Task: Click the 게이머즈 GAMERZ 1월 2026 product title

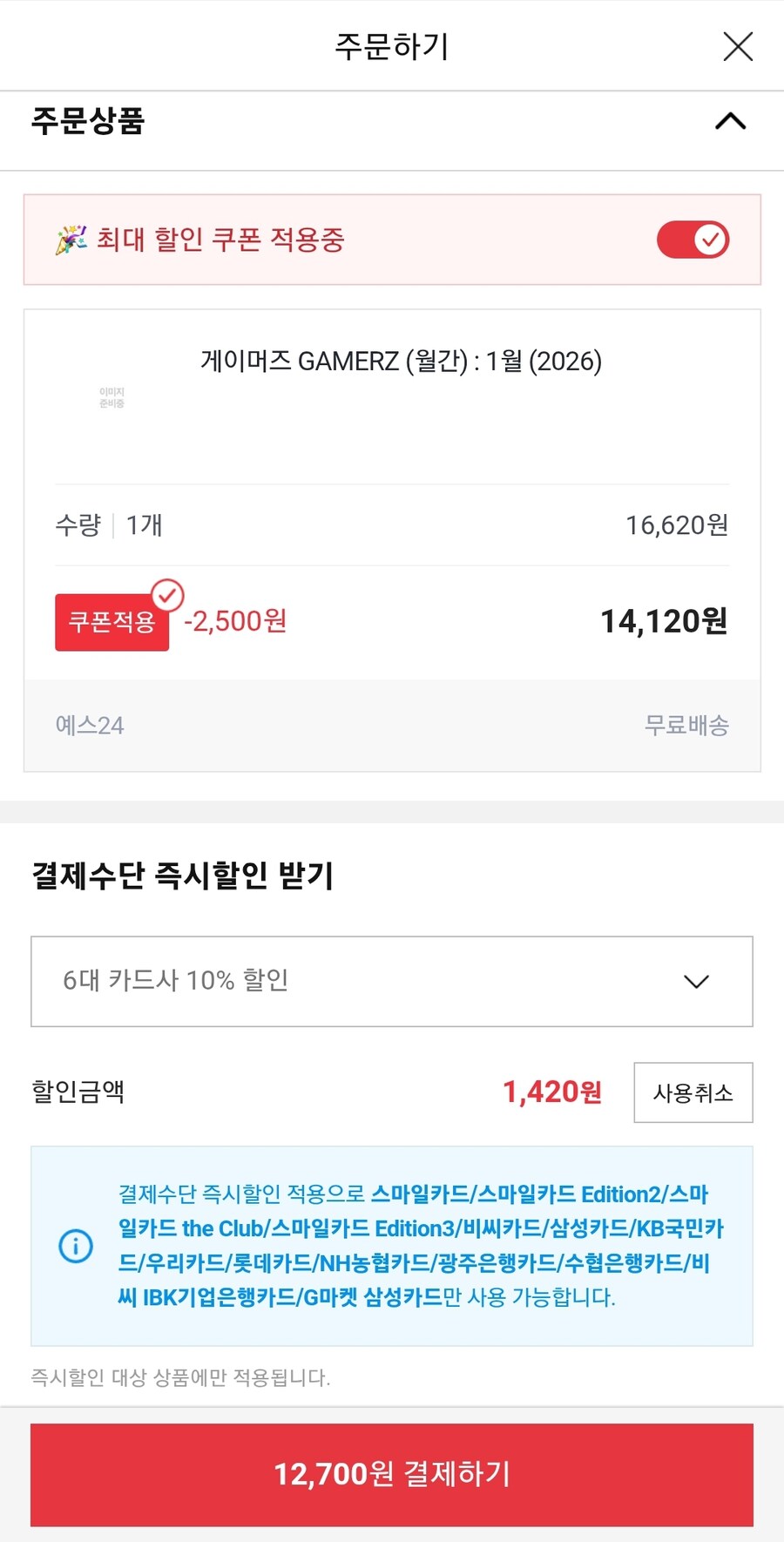Action: pos(401,361)
